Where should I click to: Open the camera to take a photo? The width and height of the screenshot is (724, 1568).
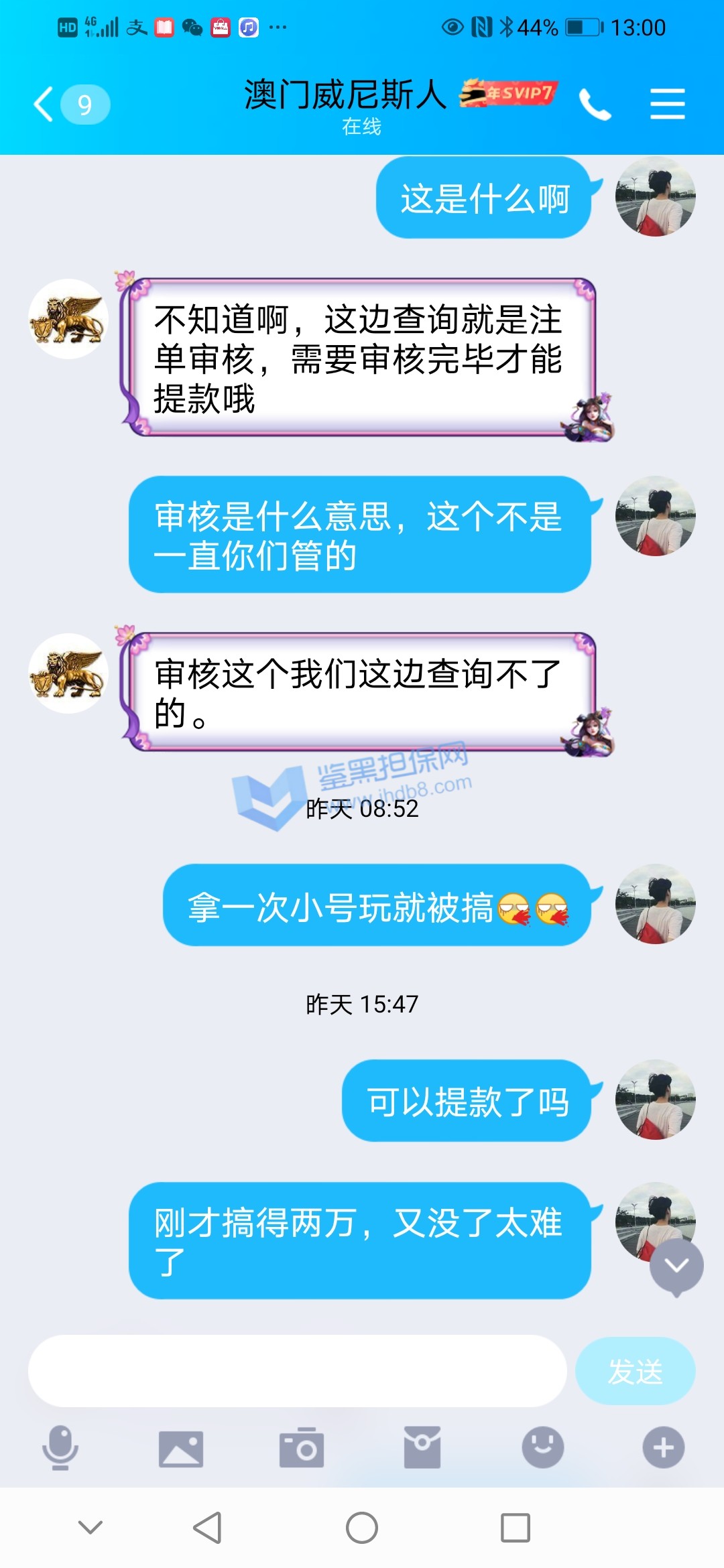302,1449
